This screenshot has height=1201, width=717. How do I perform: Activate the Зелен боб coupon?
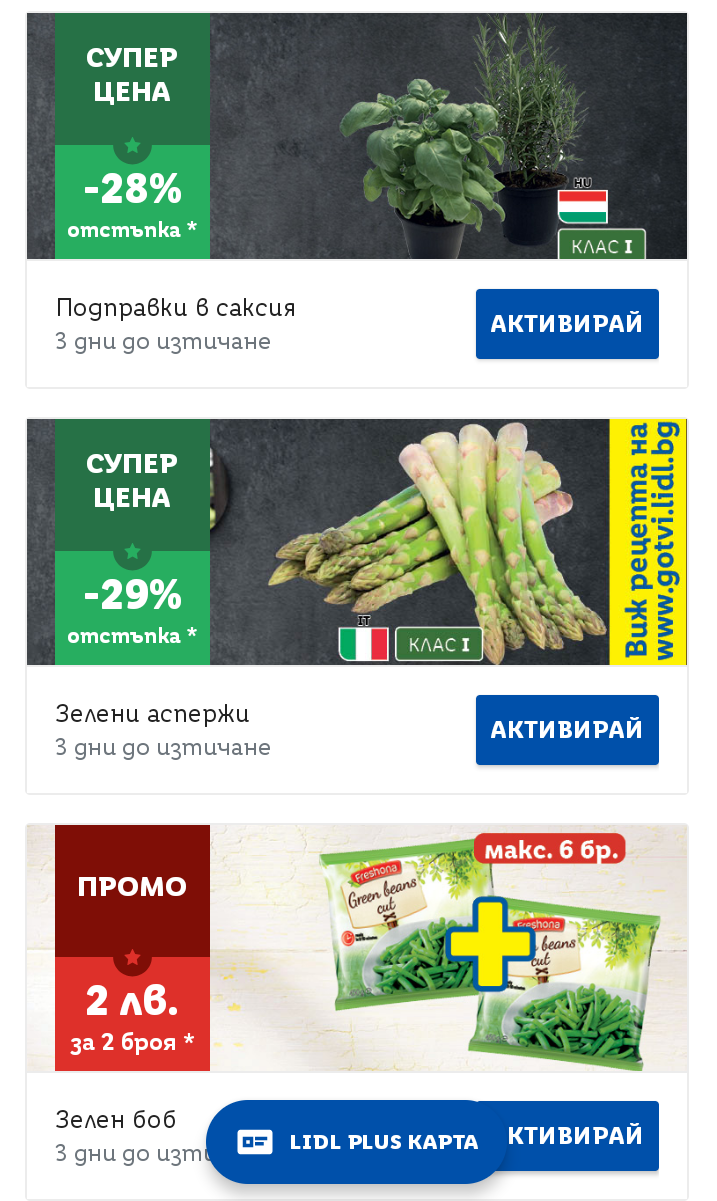pyautogui.click(x=590, y=1136)
